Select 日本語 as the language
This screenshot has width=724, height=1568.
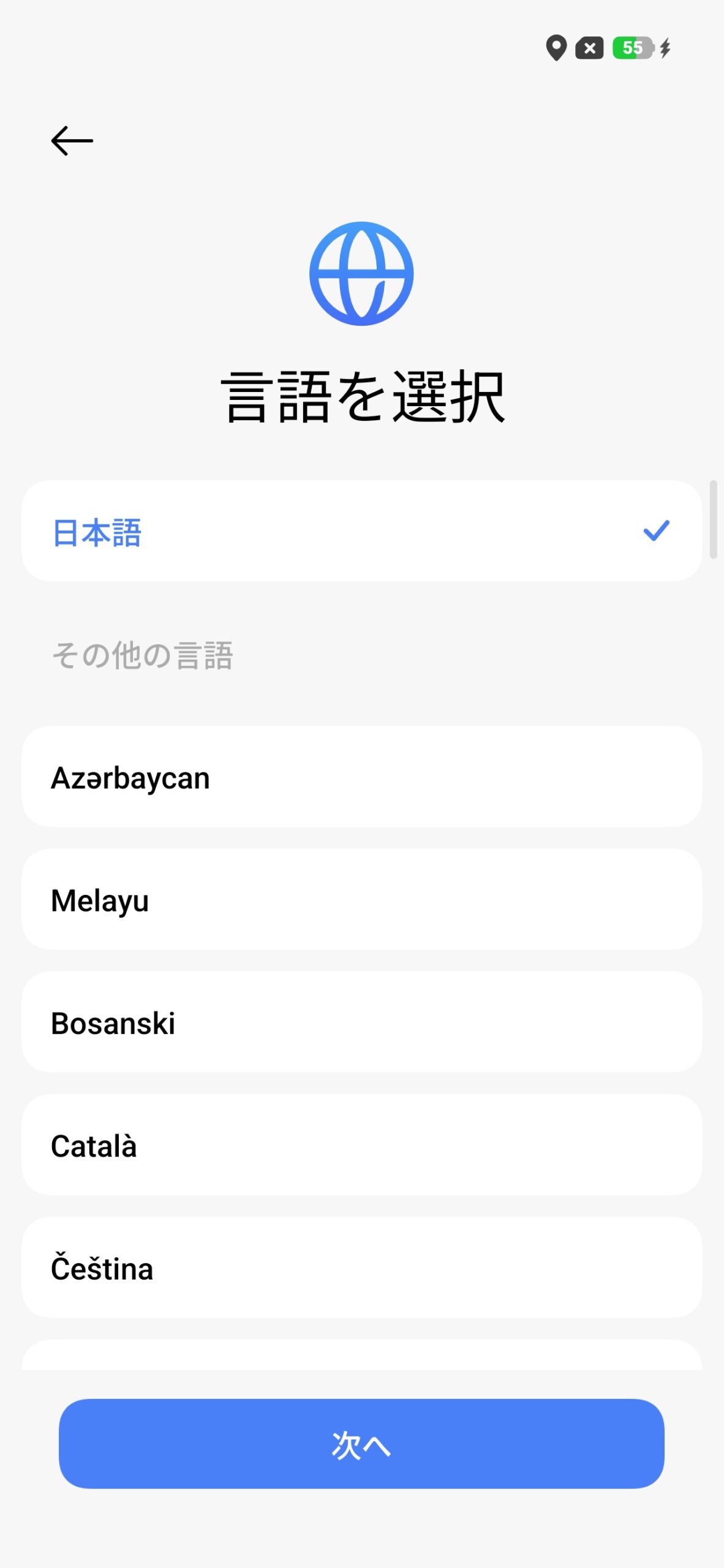(x=361, y=531)
